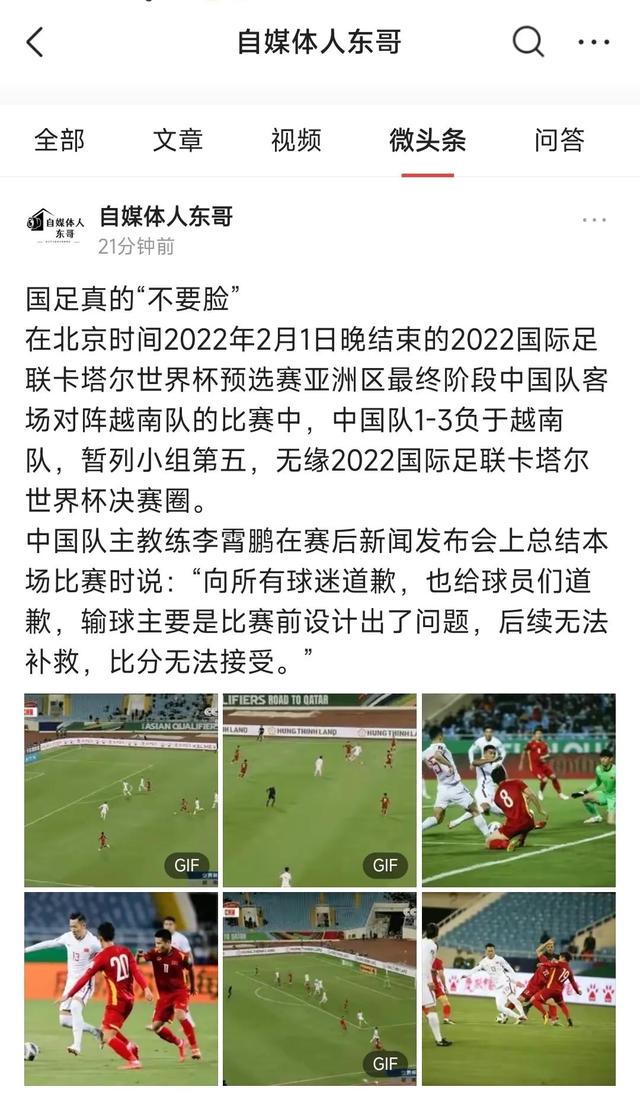Open the top bar overflow menu
The image size is (640, 1093).
coord(594,42)
